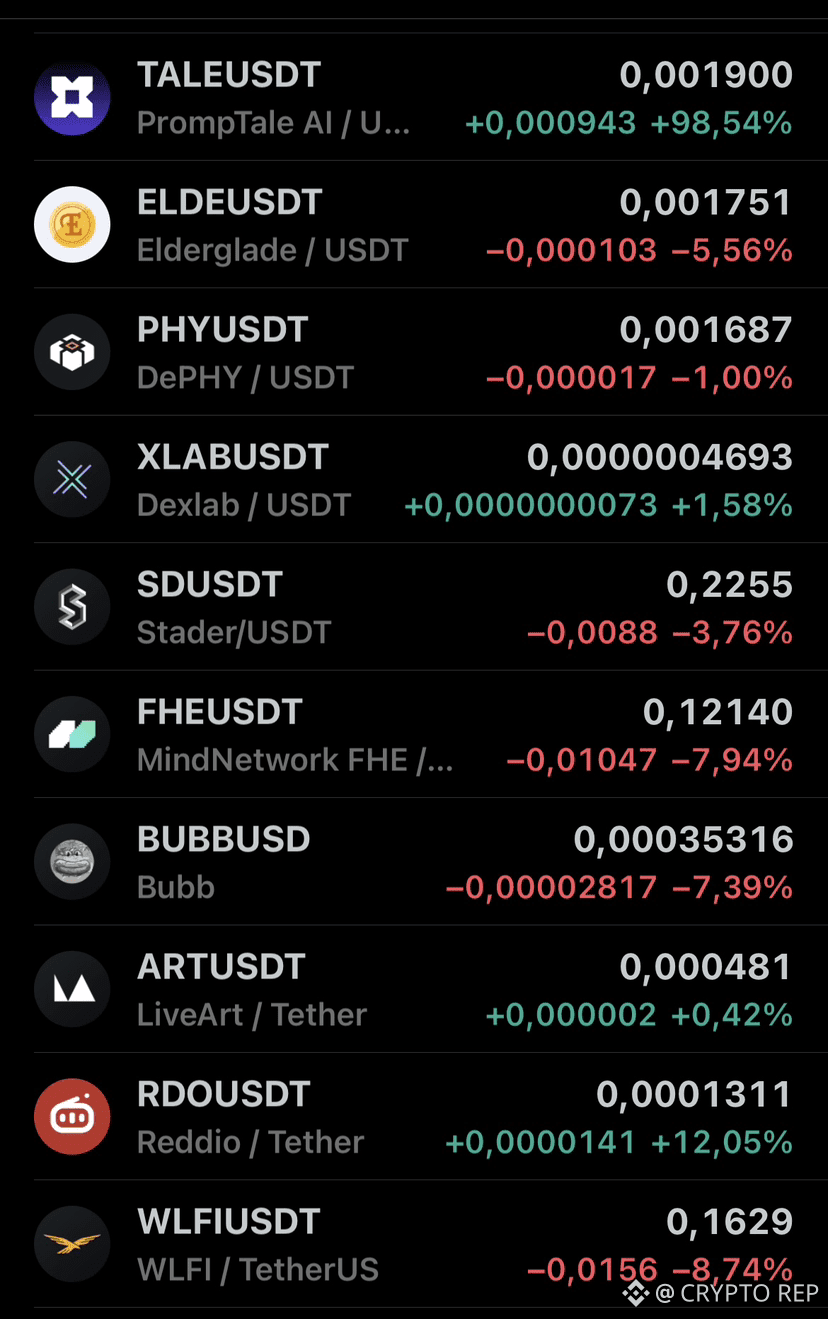This screenshot has width=828, height=1319.
Task: Click the FHEUSDT row price
Action: point(717,711)
